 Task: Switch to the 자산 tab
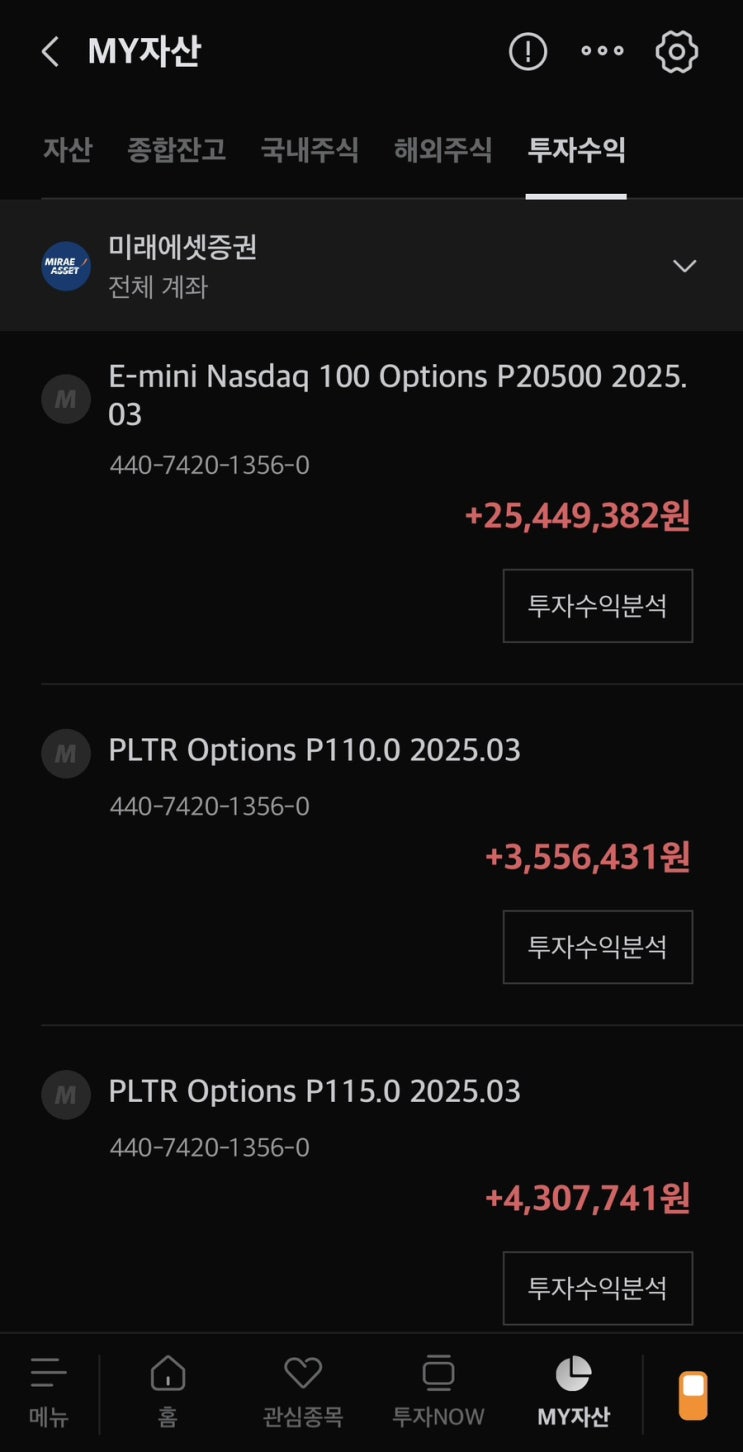click(x=67, y=150)
